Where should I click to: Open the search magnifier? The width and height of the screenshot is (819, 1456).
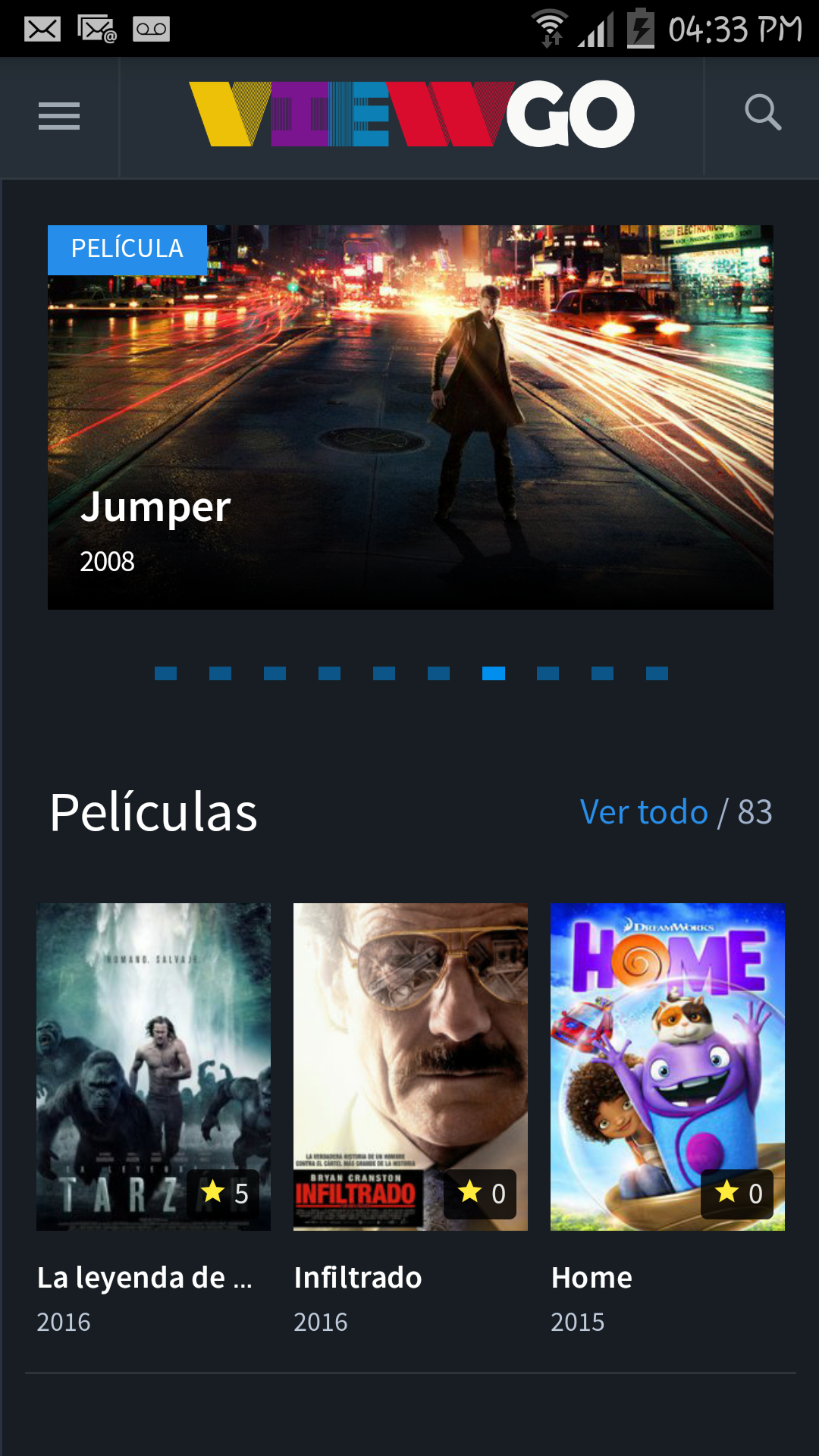tap(762, 114)
